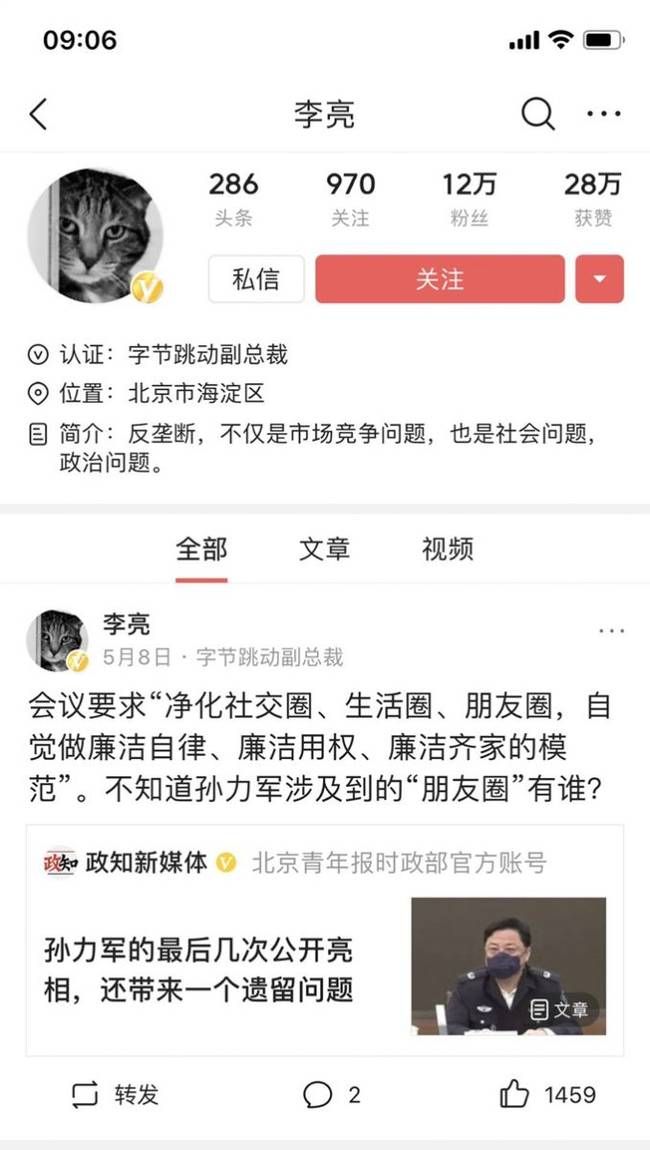Go back using the top-left arrow
This screenshot has width=650, height=1150.
38,114
